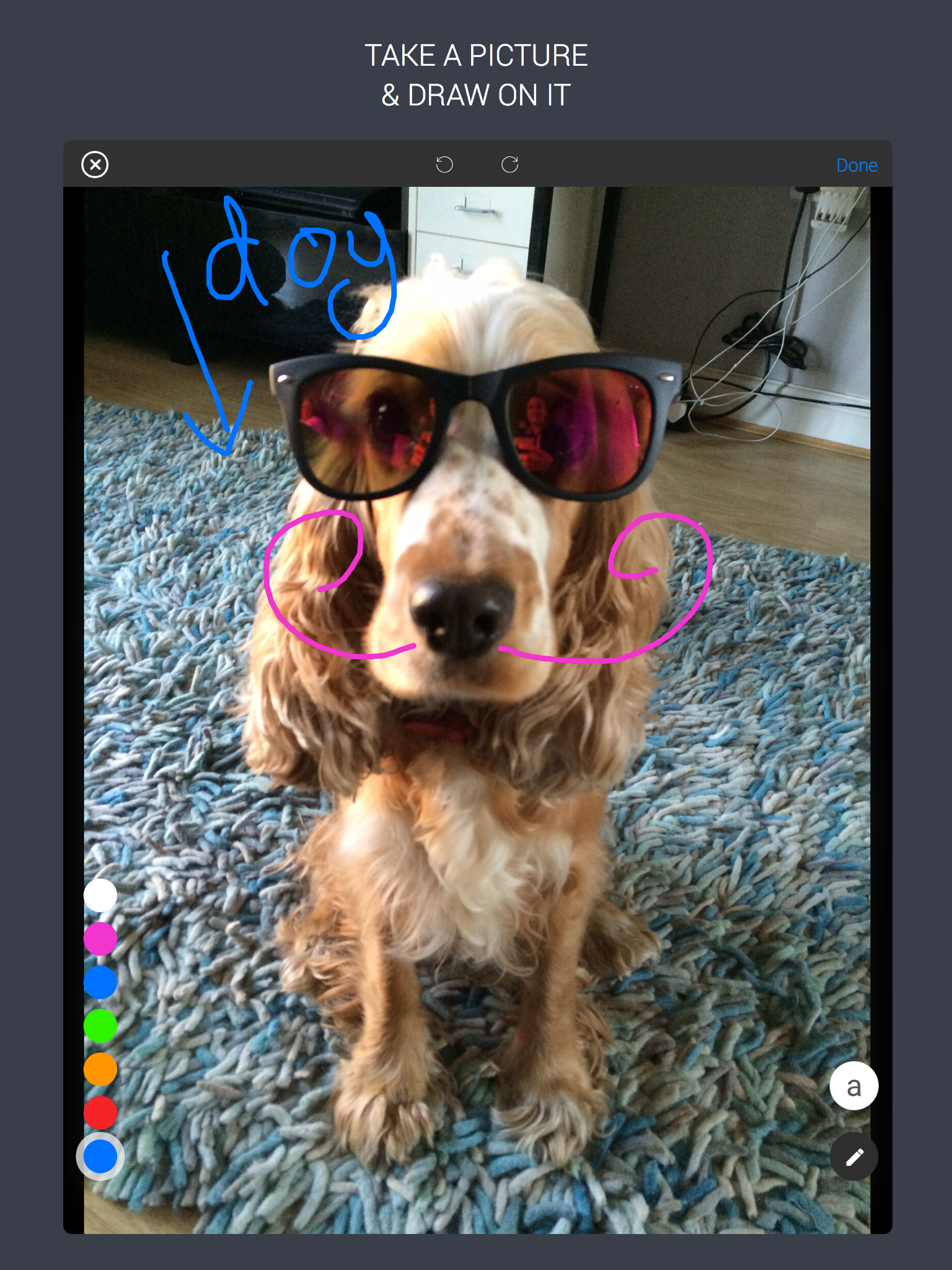Screen dimensions: 952x1270
Task: Activate the pencil drawing tool
Action: click(853, 1157)
